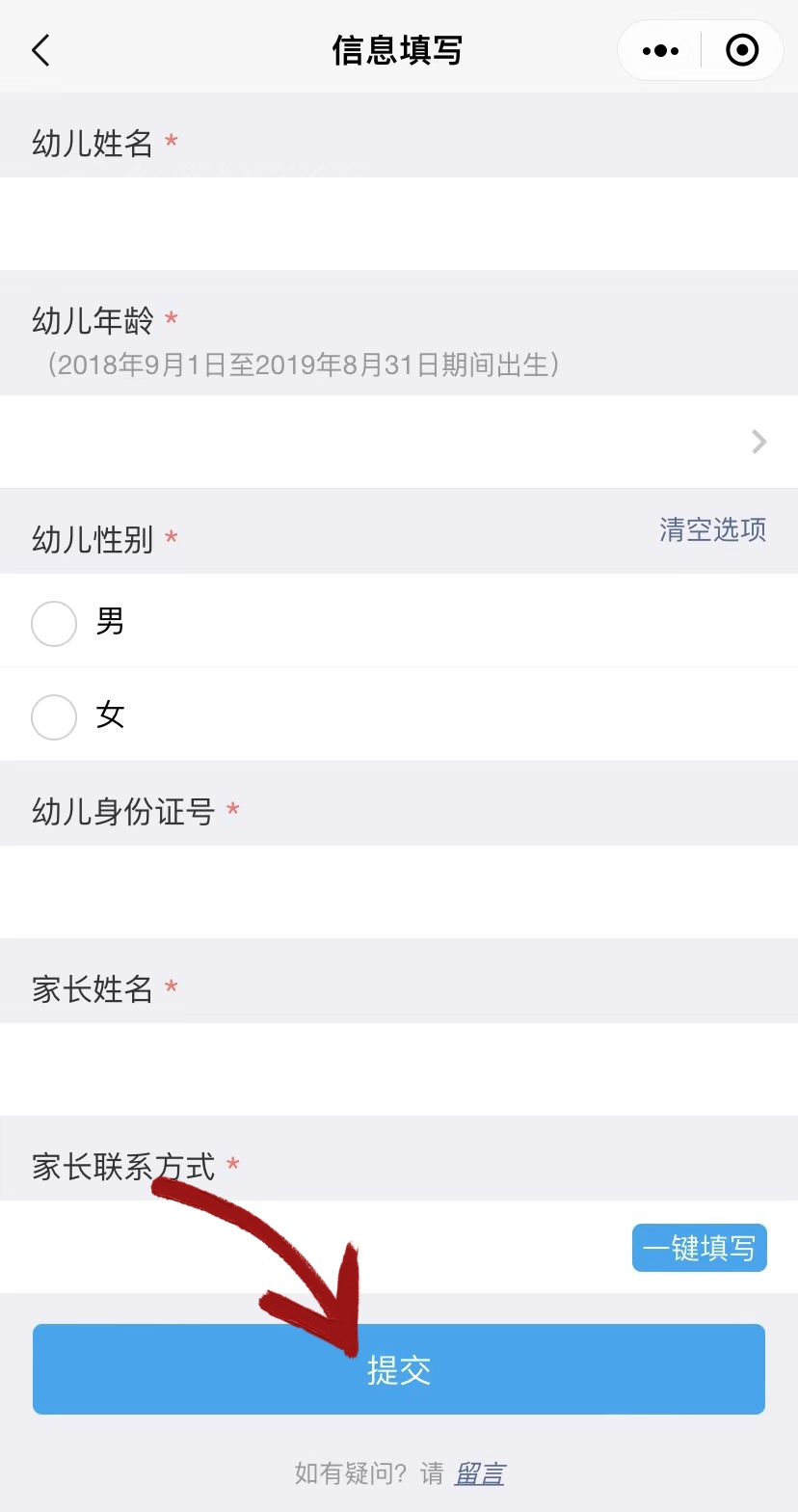Clear gender selection with 清空选项

coord(712,529)
